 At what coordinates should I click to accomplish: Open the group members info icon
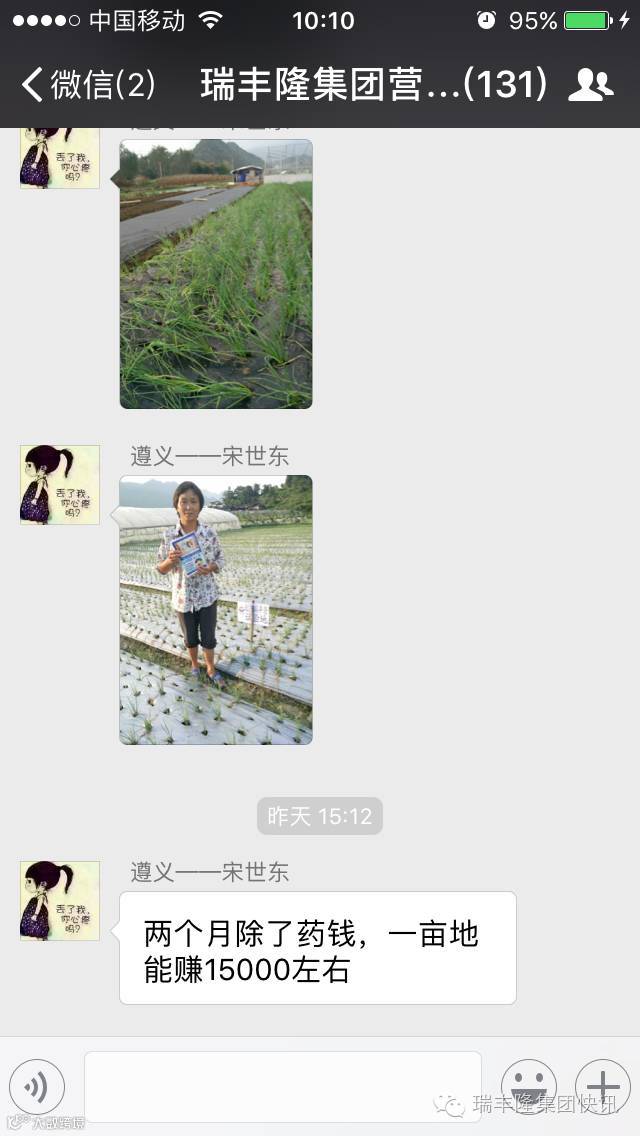point(590,85)
